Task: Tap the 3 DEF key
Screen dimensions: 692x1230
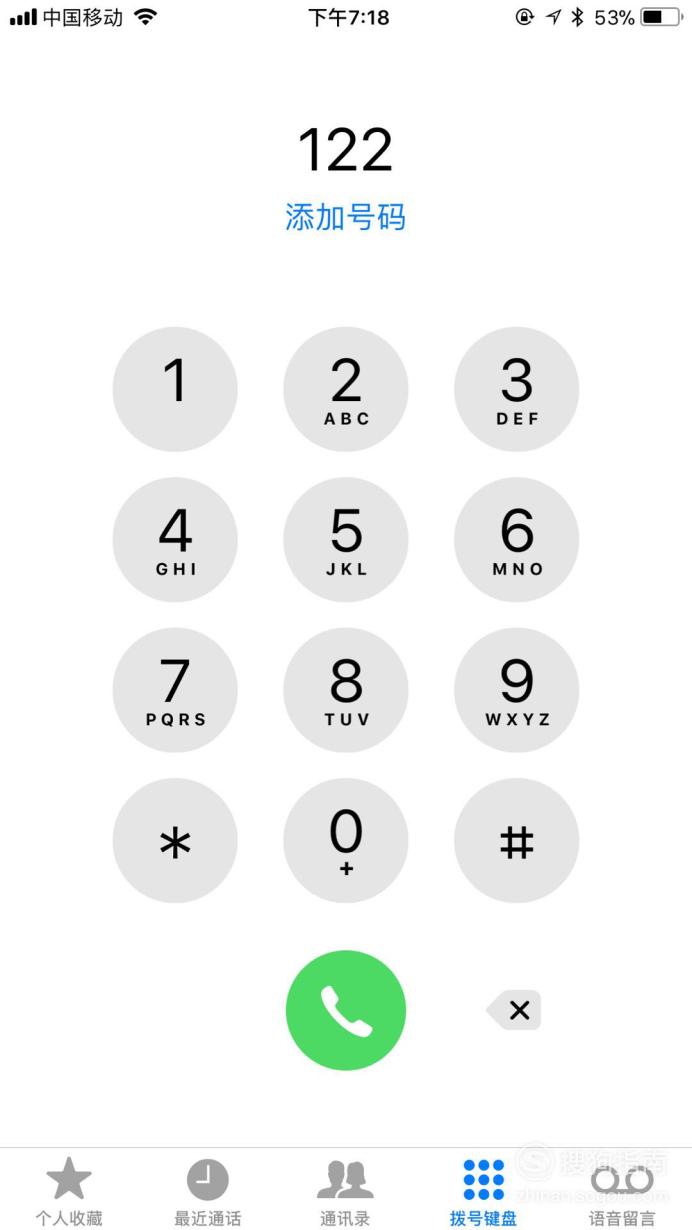Action: 517,390
